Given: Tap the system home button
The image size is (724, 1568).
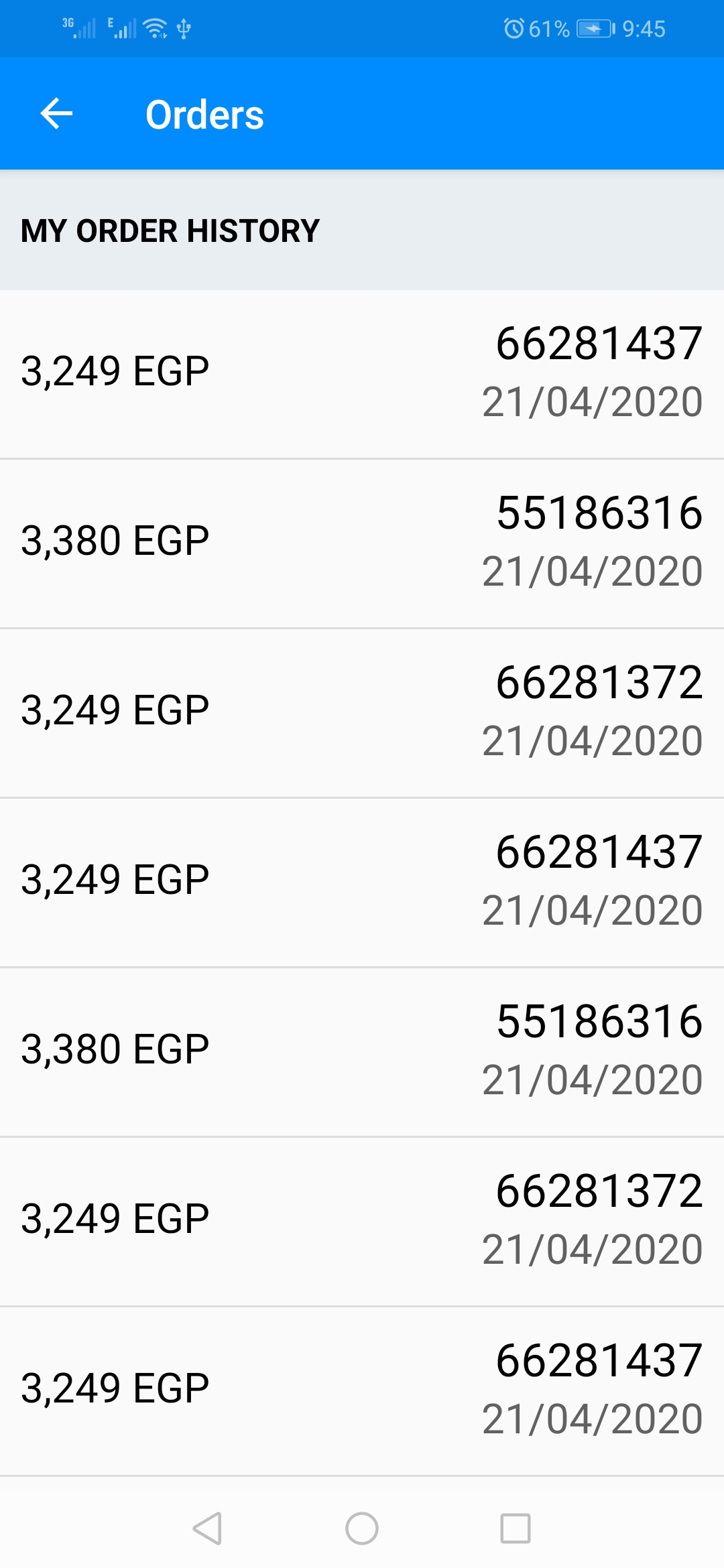Looking at the screenshot, I should click(x=362, y=1528).
